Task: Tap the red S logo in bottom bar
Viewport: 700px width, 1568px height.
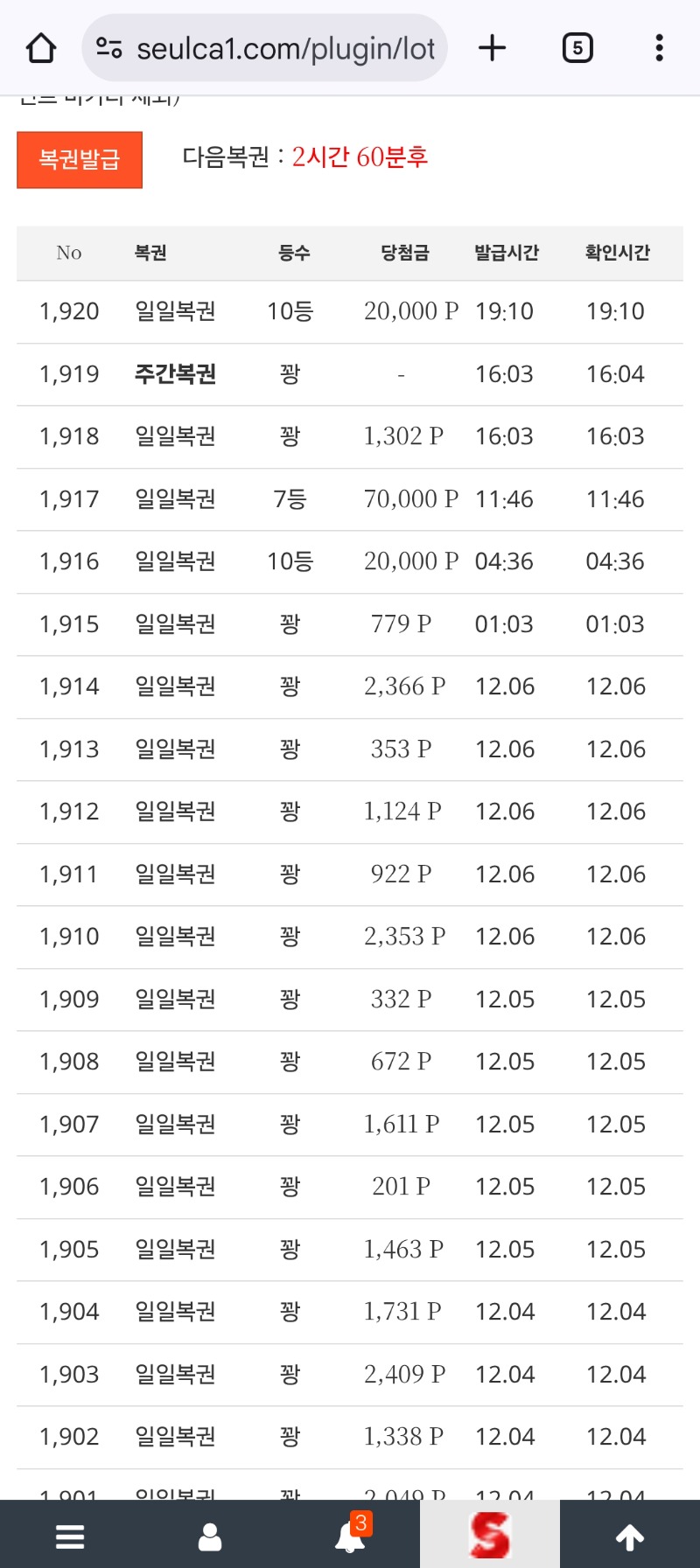Action: [491, 1535]
